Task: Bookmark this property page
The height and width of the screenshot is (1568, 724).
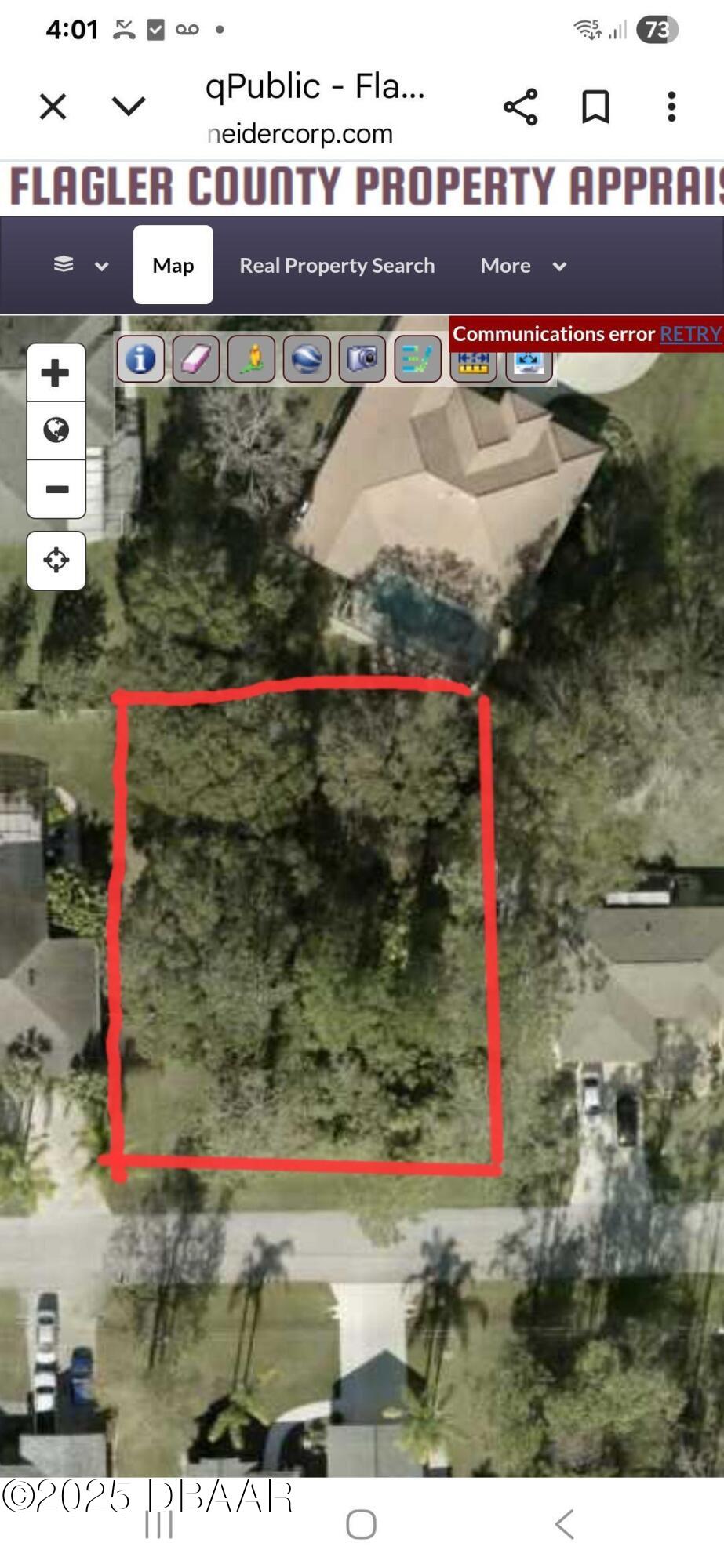Action: point(596,104)
